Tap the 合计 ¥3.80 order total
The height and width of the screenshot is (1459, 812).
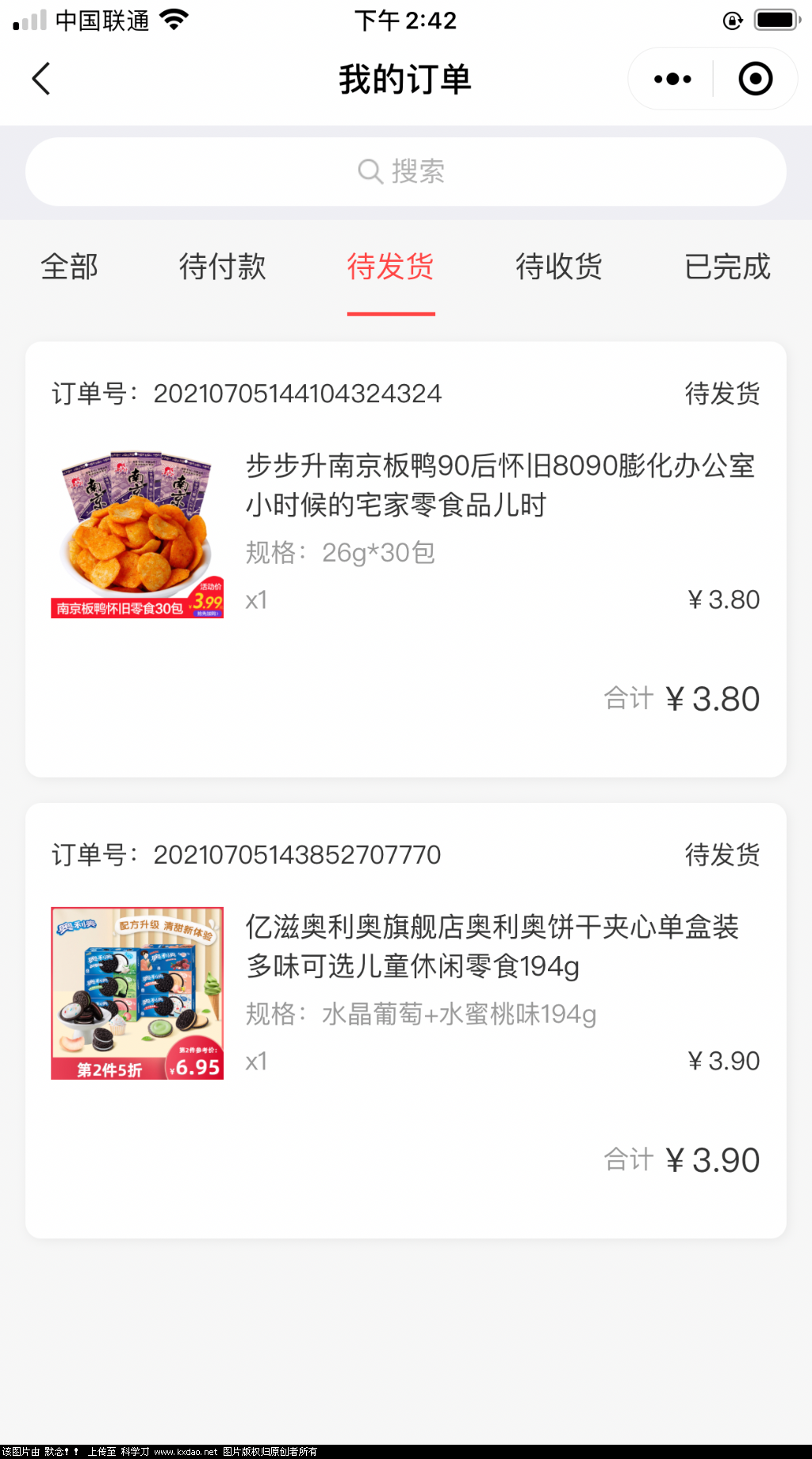pos(680,698)
